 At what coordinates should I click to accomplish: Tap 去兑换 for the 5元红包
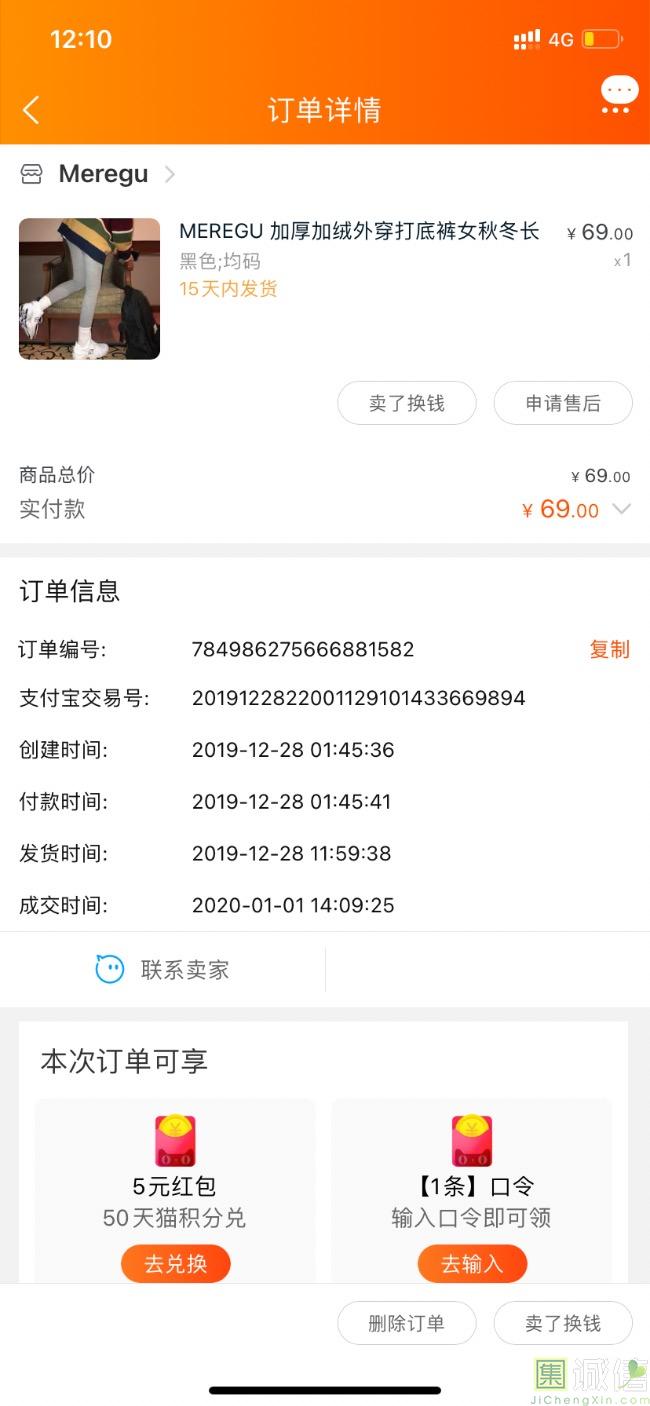176,1263
